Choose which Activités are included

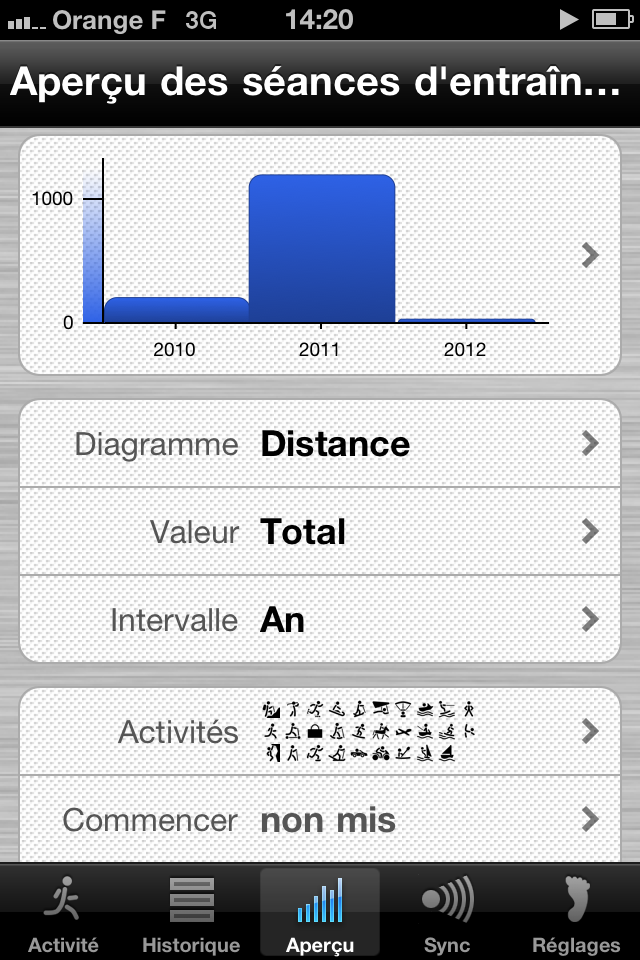(x=320, y=731)
